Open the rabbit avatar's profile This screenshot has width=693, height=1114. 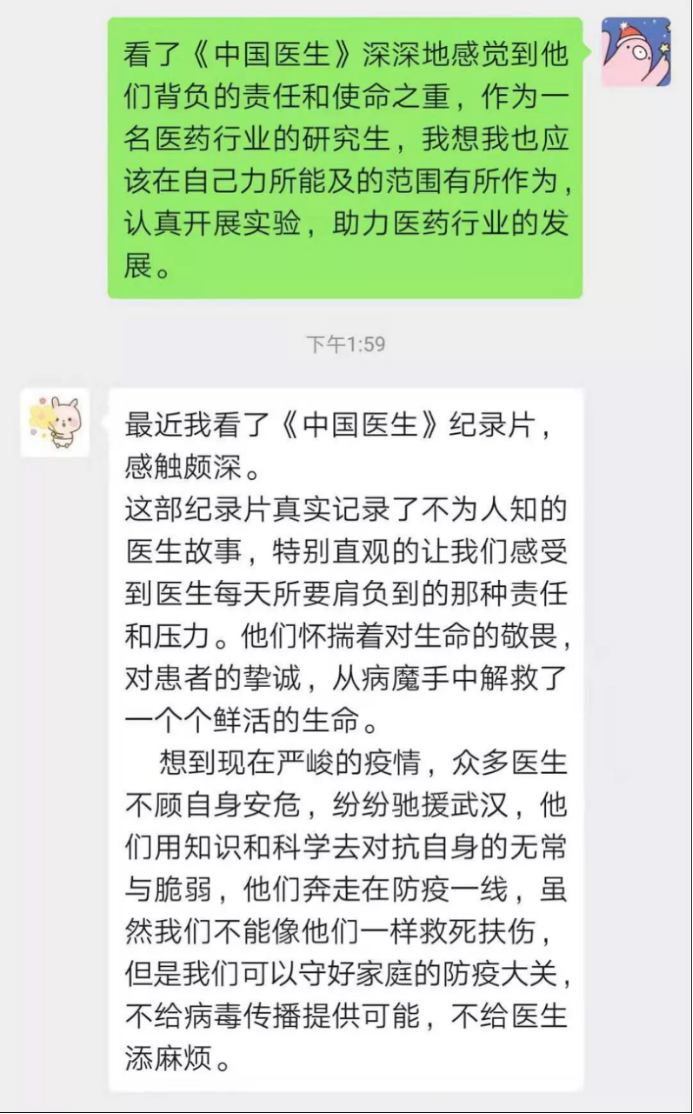click(56, 421)
